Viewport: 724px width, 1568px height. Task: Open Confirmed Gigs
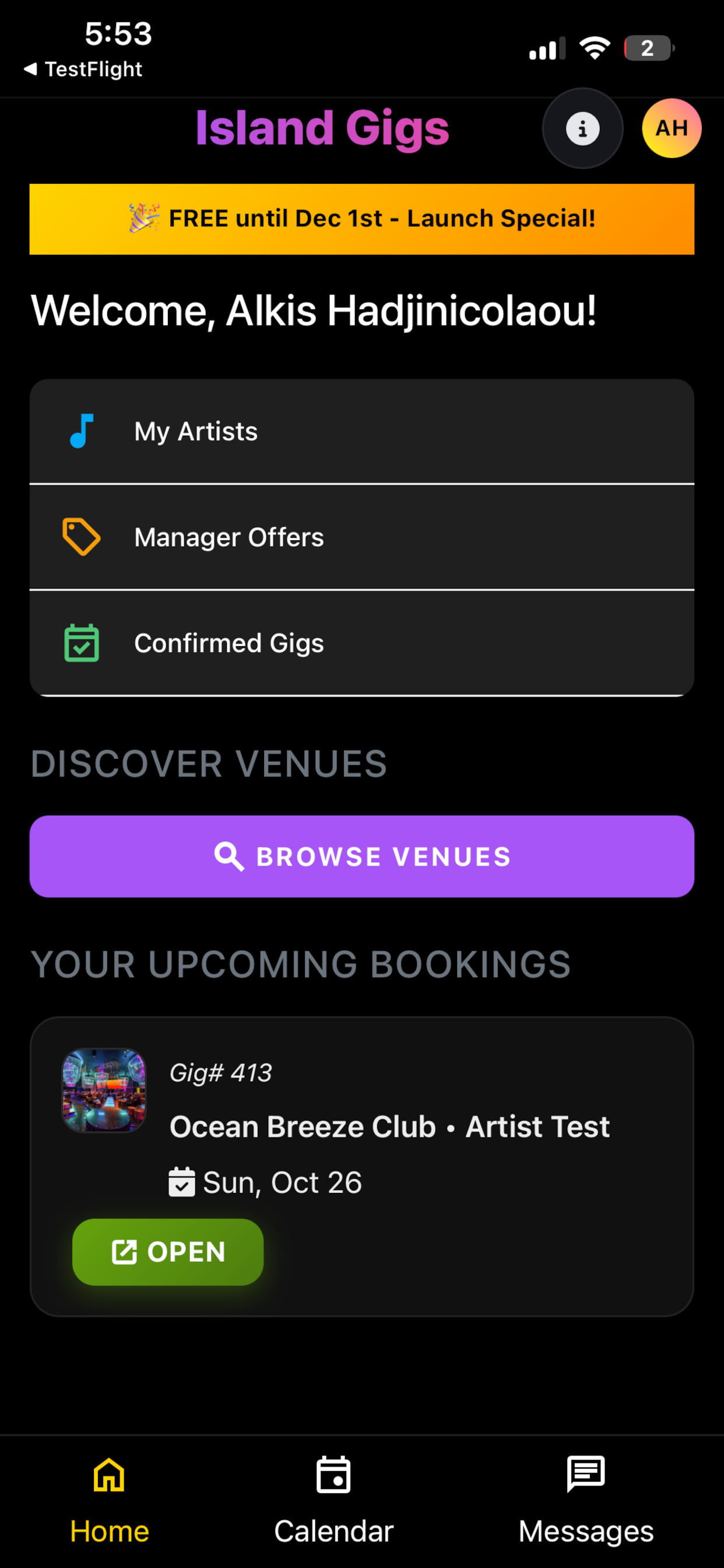coord(361,643)
